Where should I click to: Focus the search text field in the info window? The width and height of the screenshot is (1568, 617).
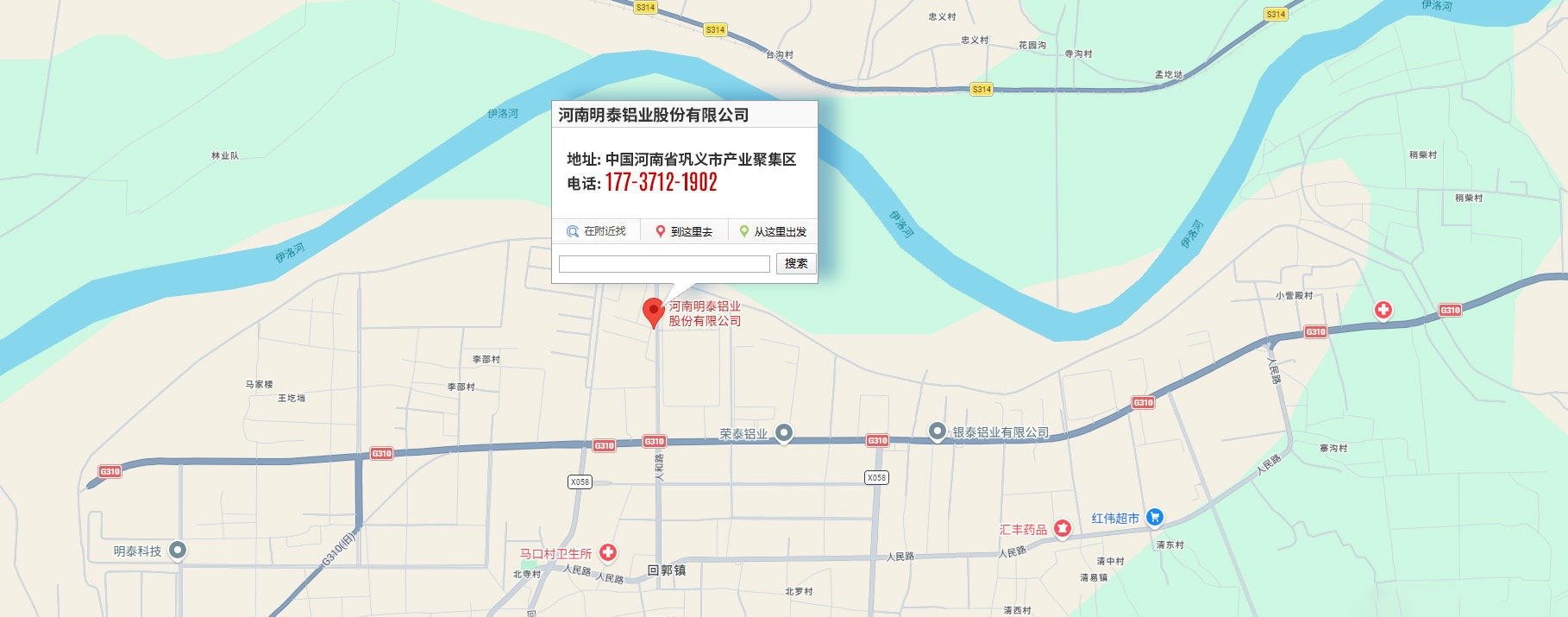tap(664, 264)
